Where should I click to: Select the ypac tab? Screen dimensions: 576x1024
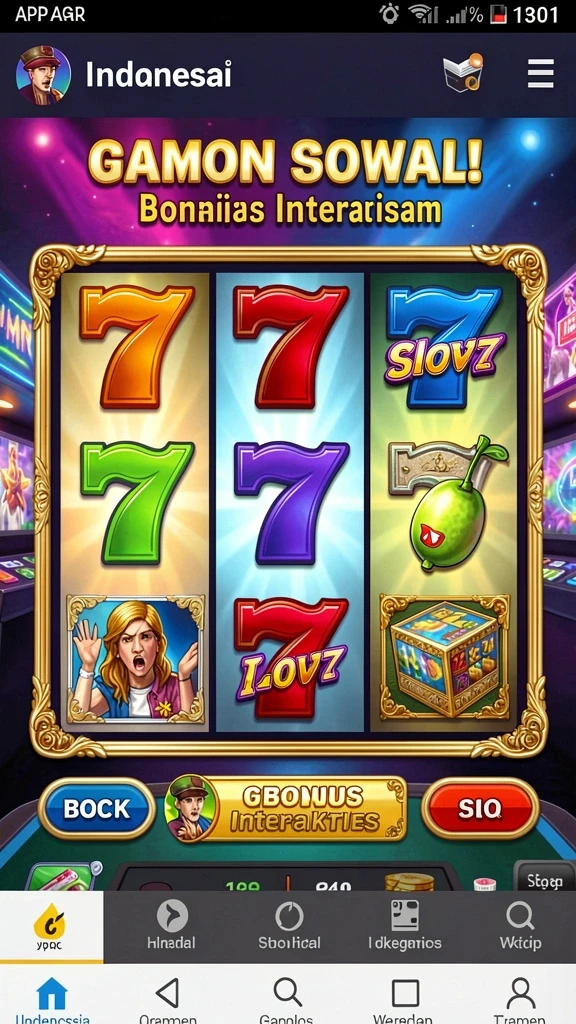52,927
